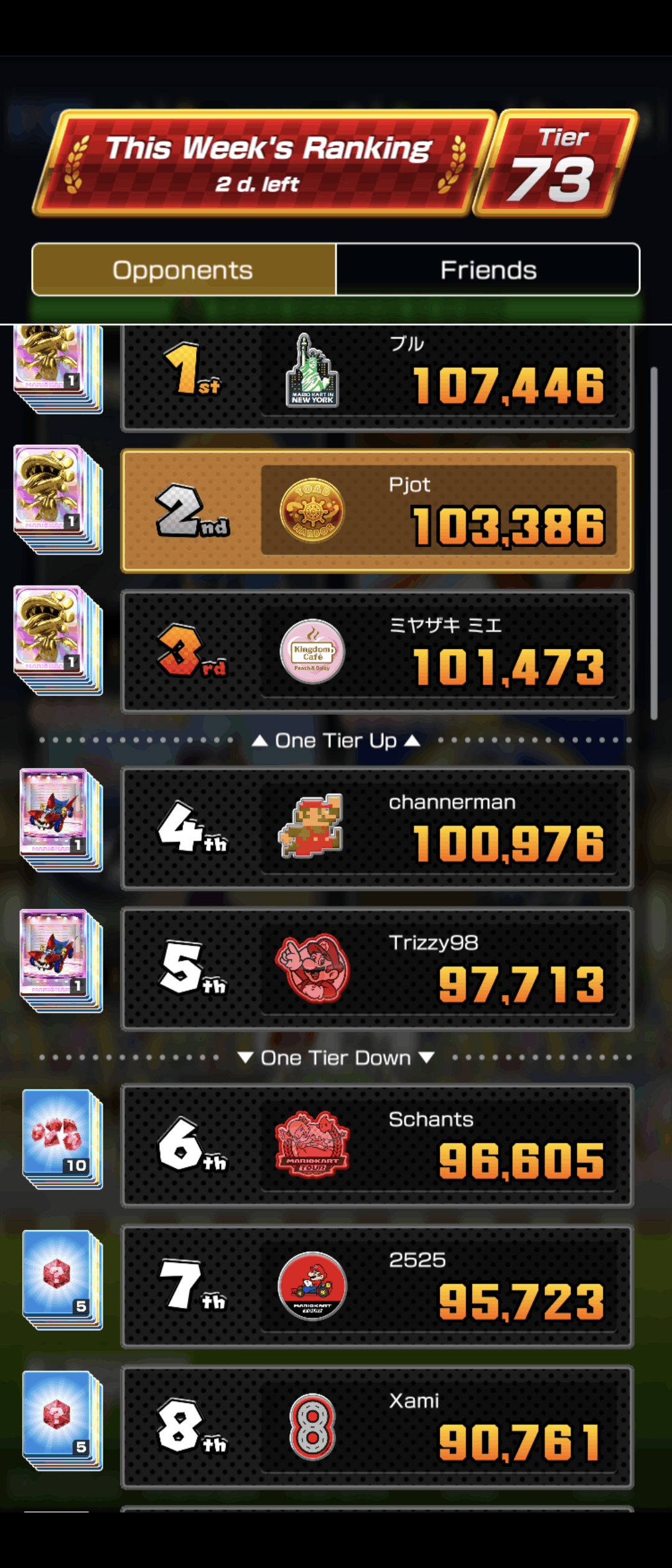Tap the 4th place kart reward cards
The height and width of the screenshot is (1568, 672).
click(x=60, y=819)
